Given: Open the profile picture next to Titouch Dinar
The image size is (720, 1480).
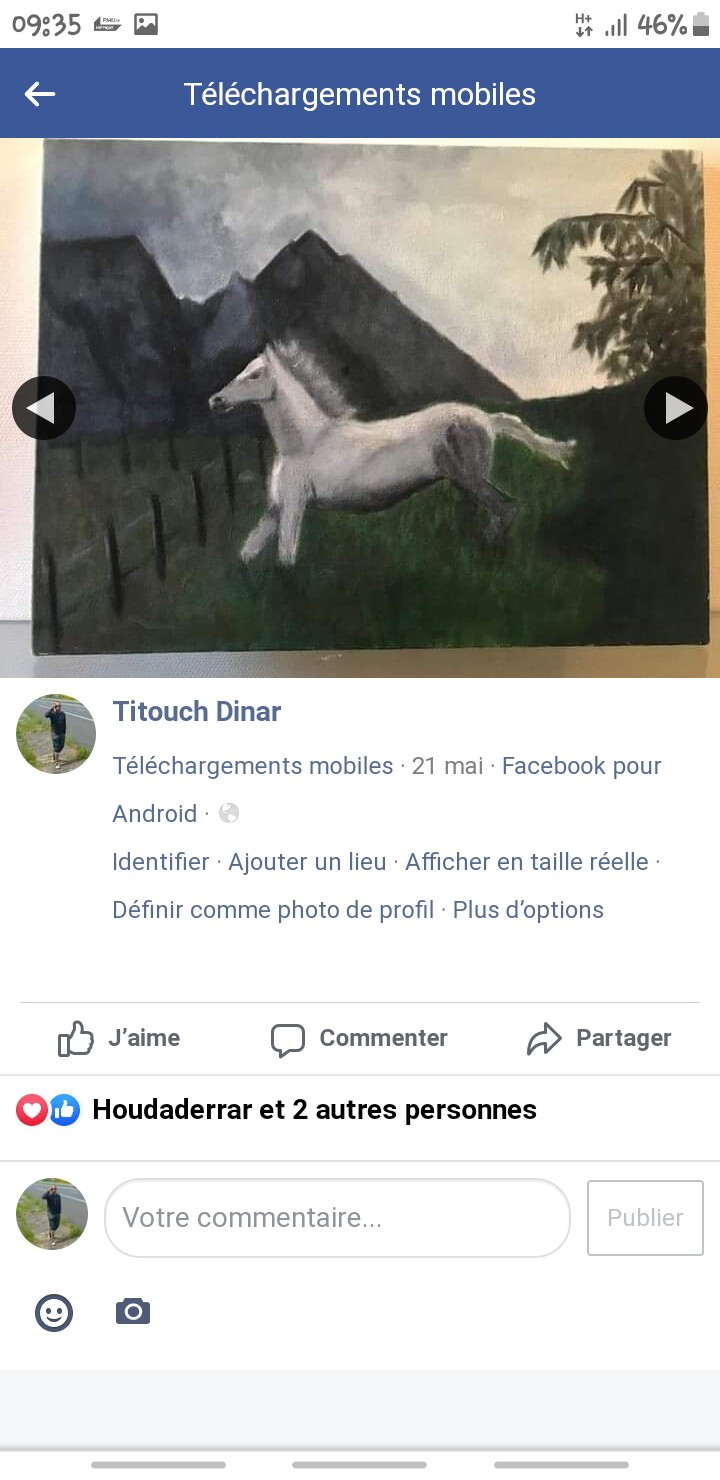Looking at the screenshot, I should pyautogui.click(x=56, y=734).
